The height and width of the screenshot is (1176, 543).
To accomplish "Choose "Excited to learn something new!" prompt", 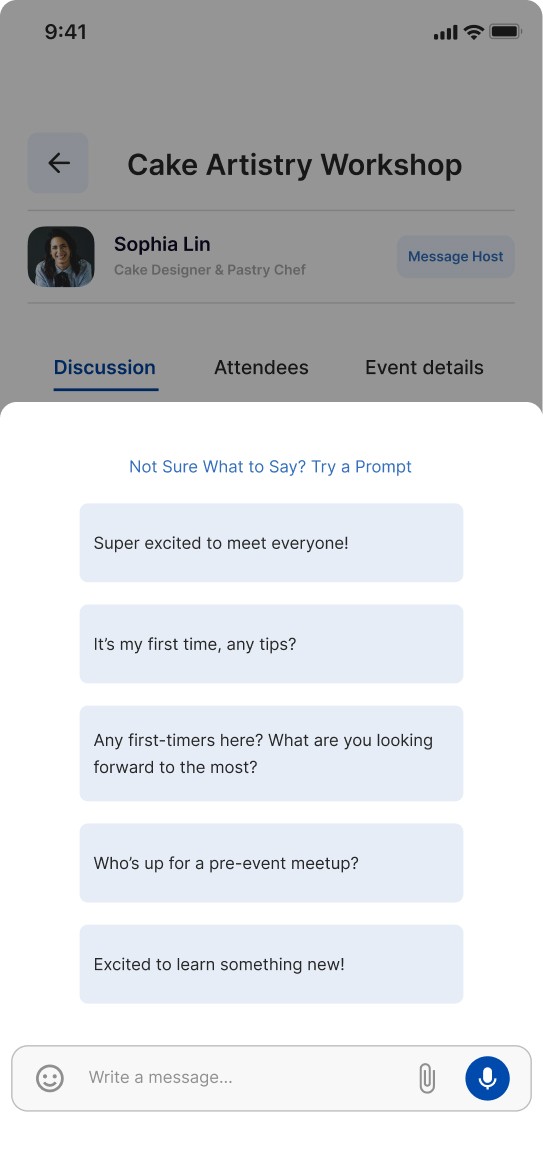I will (x=272, y=964).
